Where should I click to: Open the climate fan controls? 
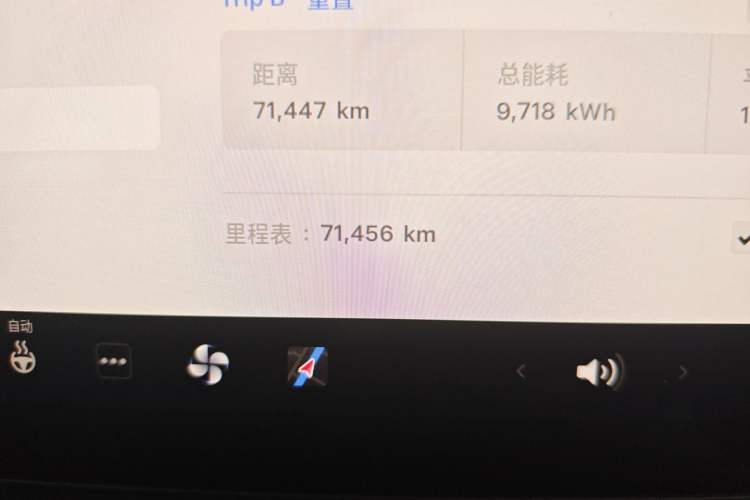click(x=208, y=365)
